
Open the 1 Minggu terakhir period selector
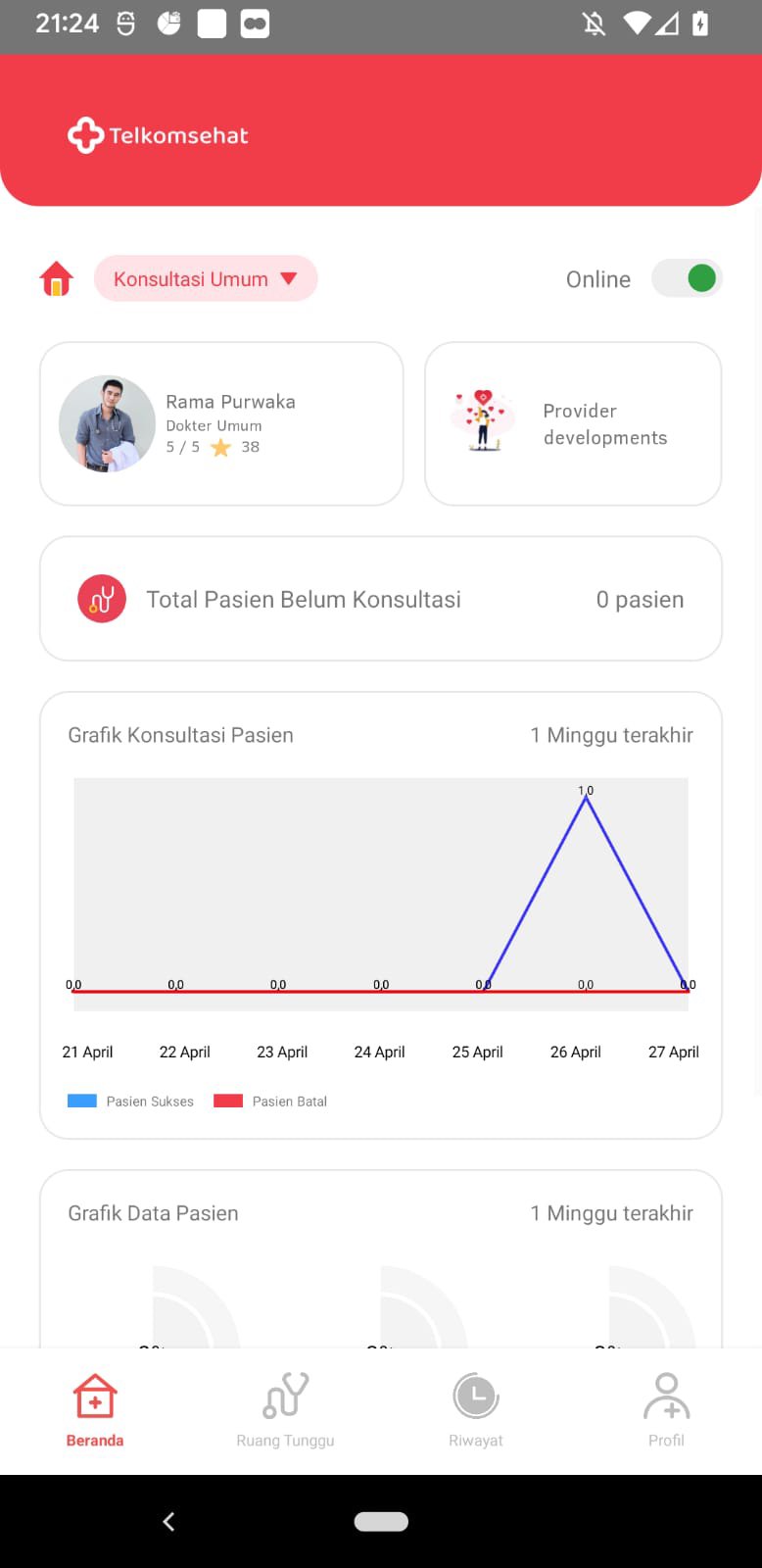click(611, 734)
